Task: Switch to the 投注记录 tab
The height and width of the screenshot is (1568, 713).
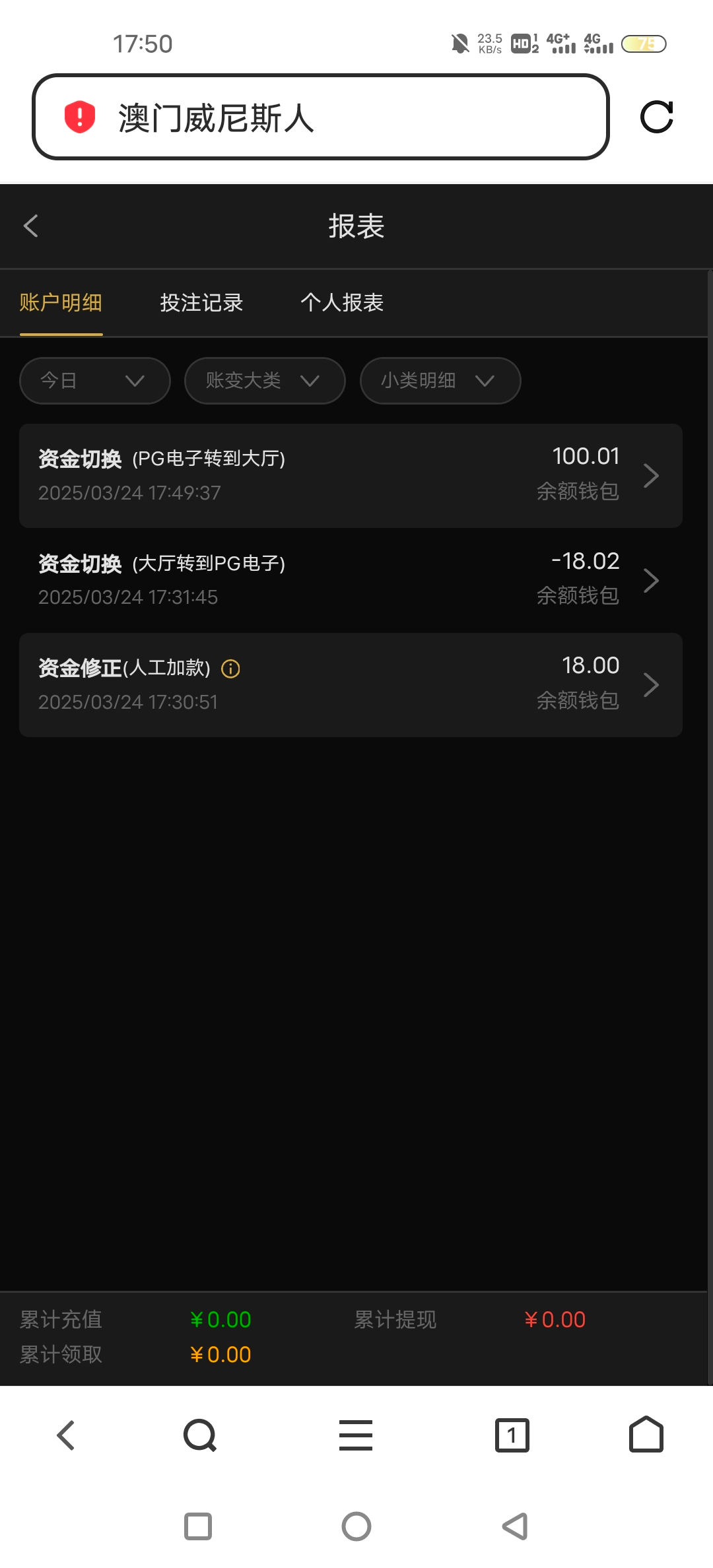Action: (201, 303)
